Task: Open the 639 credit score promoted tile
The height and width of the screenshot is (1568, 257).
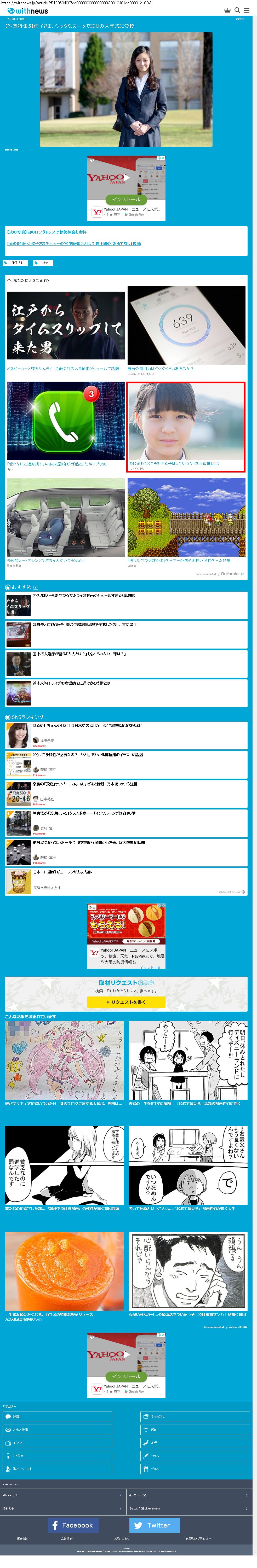Action: (186, 326)
